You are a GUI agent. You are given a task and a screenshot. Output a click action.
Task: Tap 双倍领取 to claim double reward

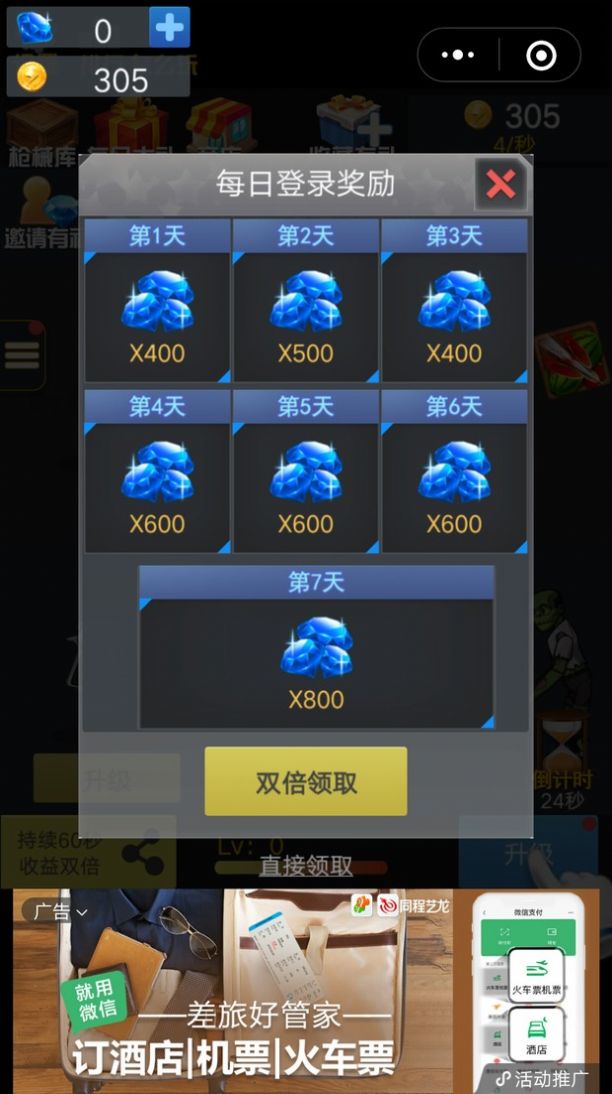tap(306, 782)
